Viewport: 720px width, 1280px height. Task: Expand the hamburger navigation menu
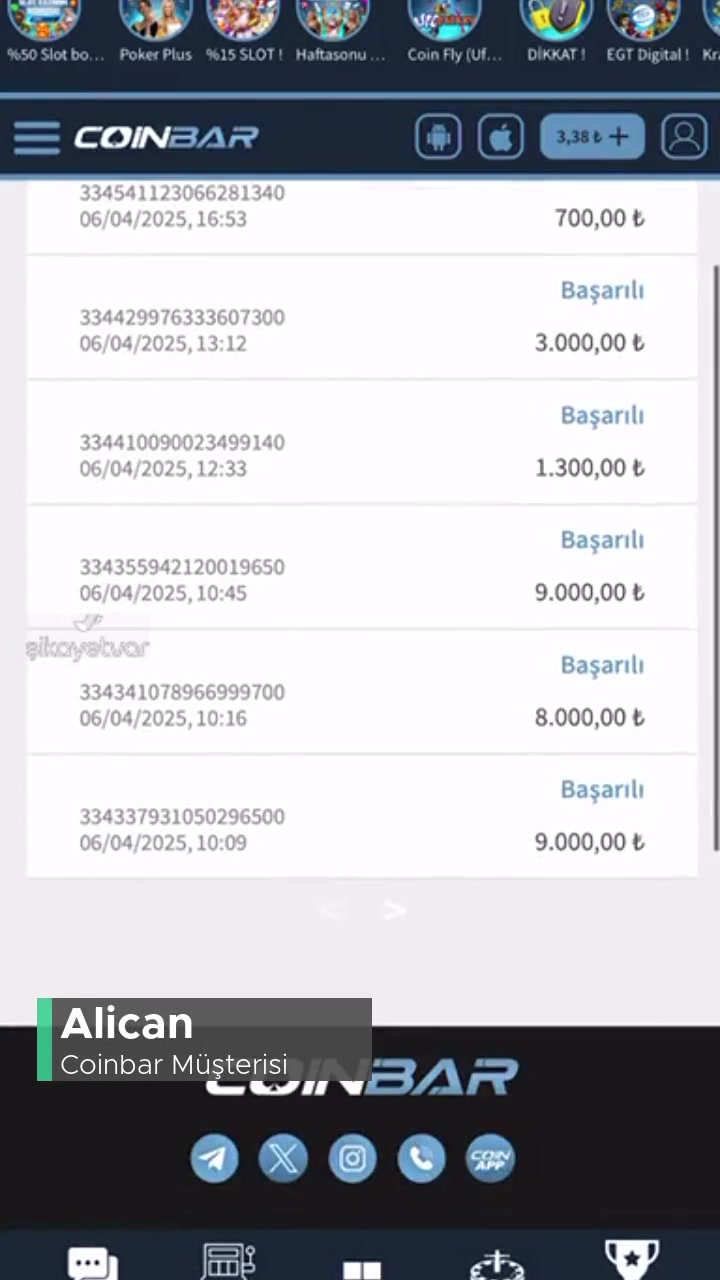(x=37, y=137)
